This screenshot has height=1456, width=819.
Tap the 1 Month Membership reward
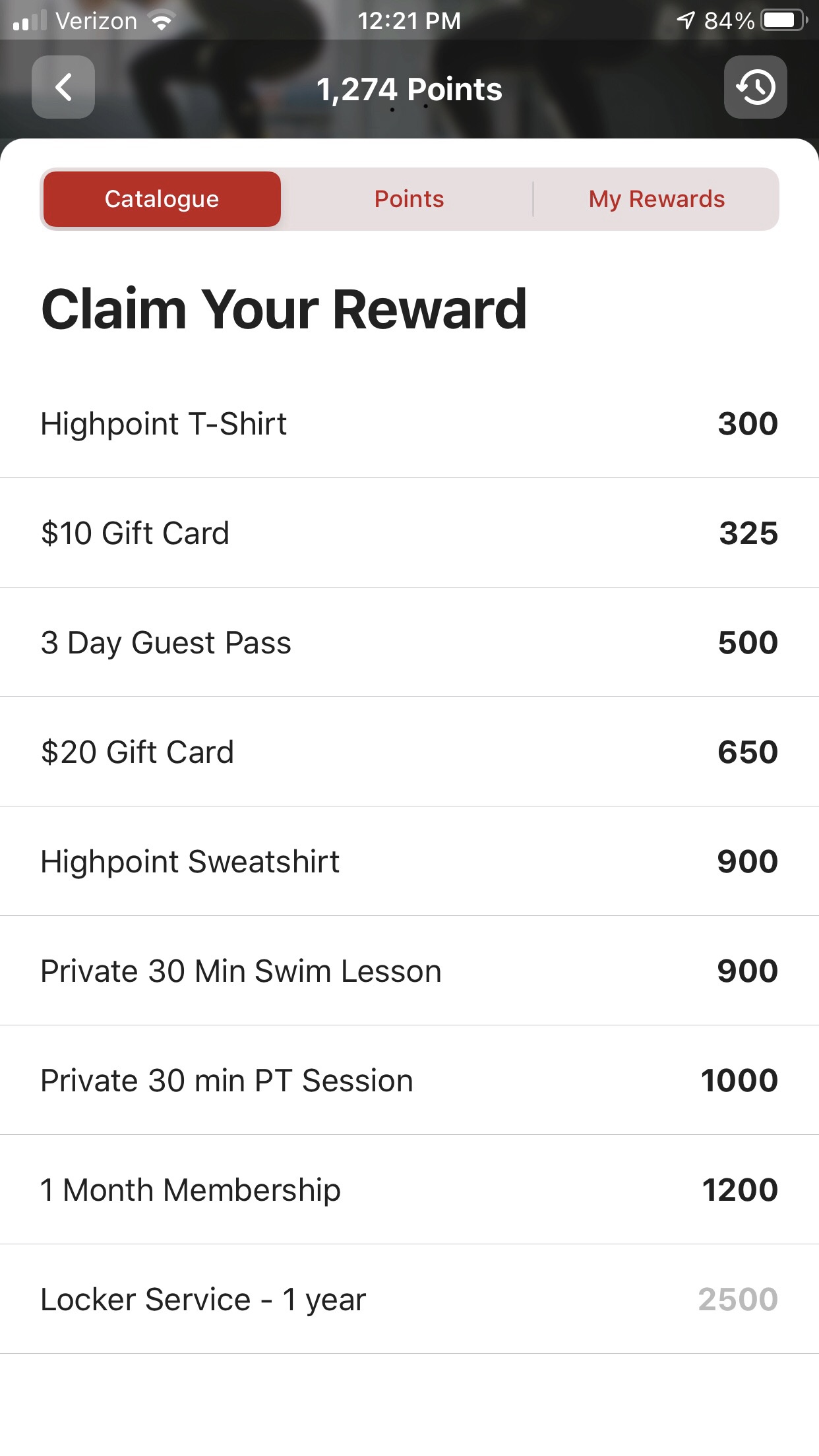409,1190
